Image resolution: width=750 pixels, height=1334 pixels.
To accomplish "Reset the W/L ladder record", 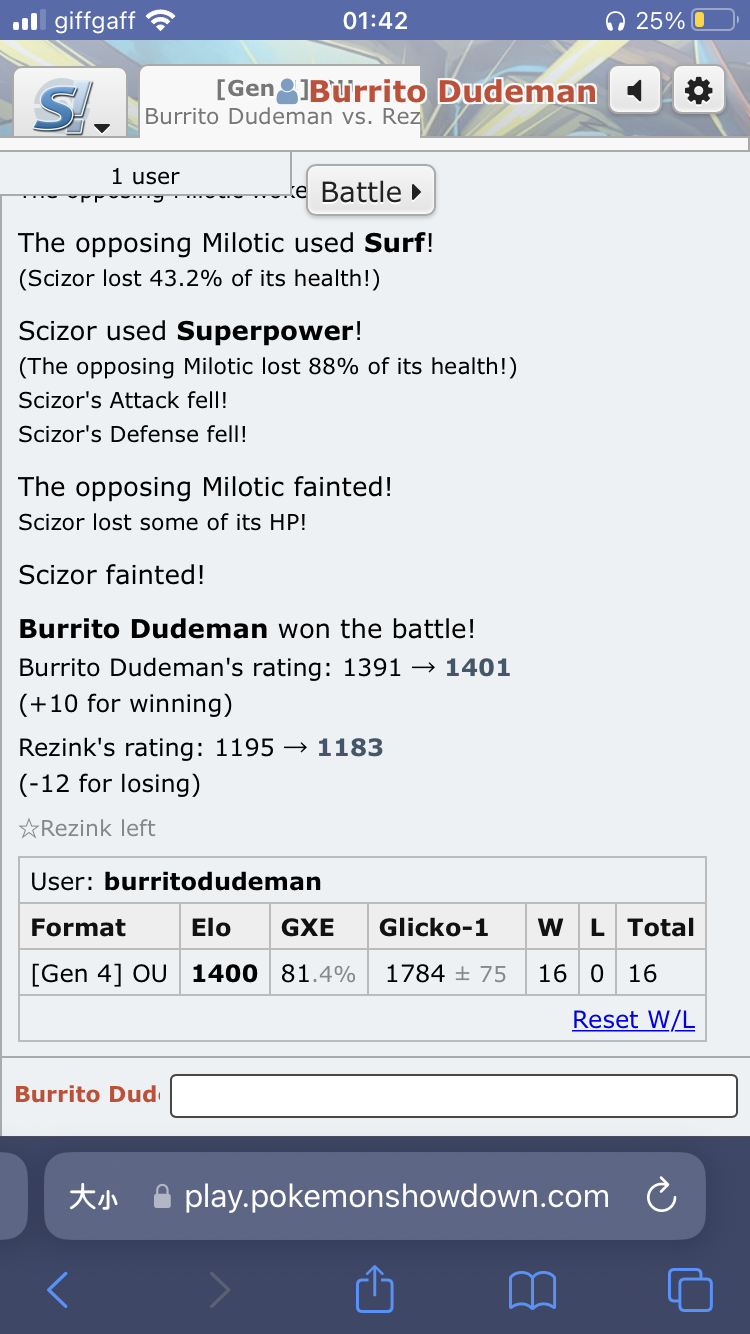I will [633, 1019].
